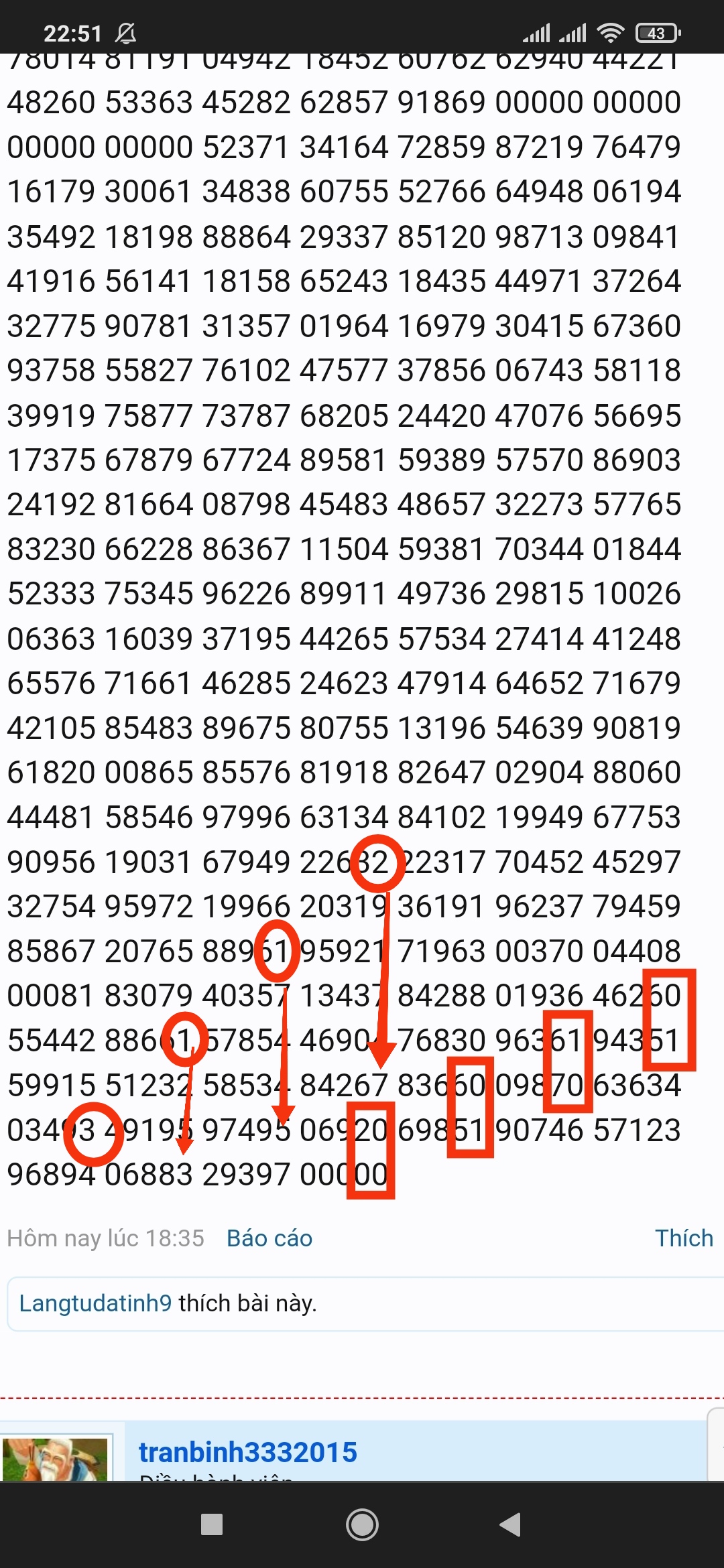This screenshot has height=1568, width=724.
Task: Open the recent apps view
Action: coord(212,1524)
